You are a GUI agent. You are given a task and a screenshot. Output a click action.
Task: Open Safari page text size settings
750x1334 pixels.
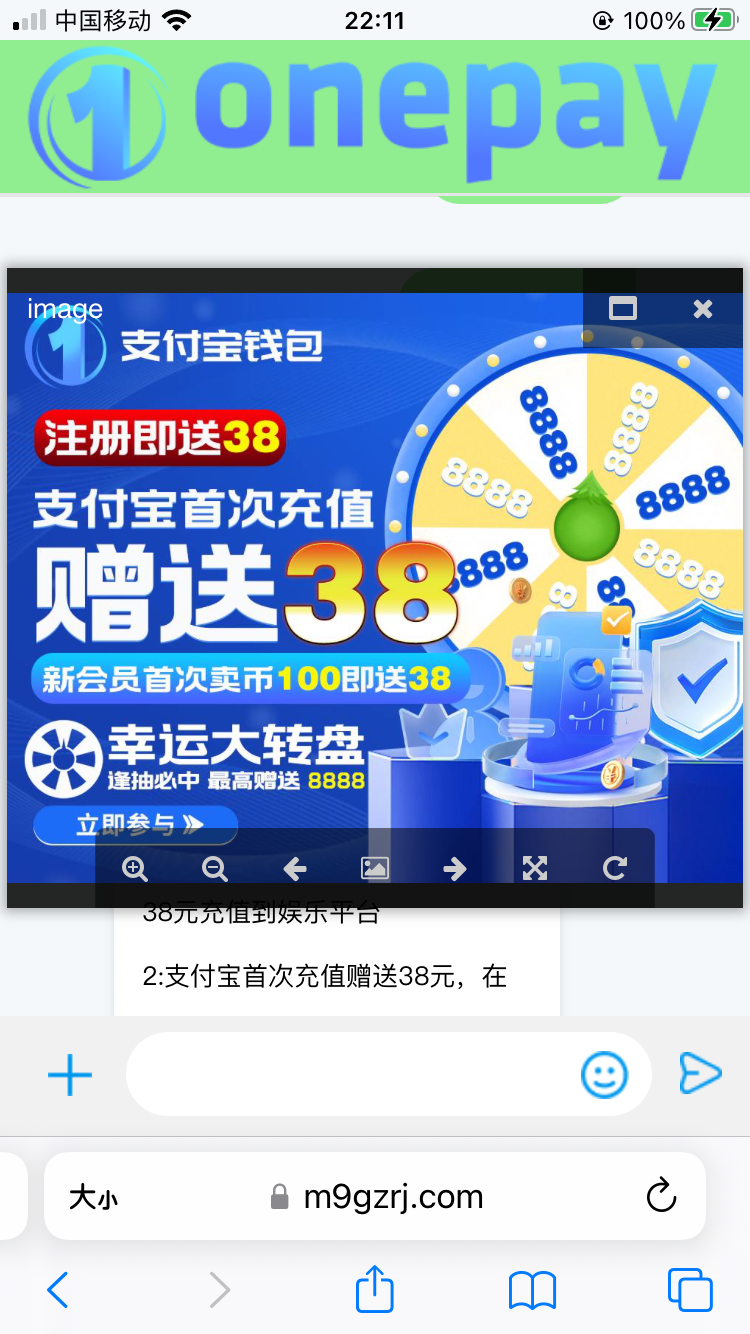click(93, 1197)
